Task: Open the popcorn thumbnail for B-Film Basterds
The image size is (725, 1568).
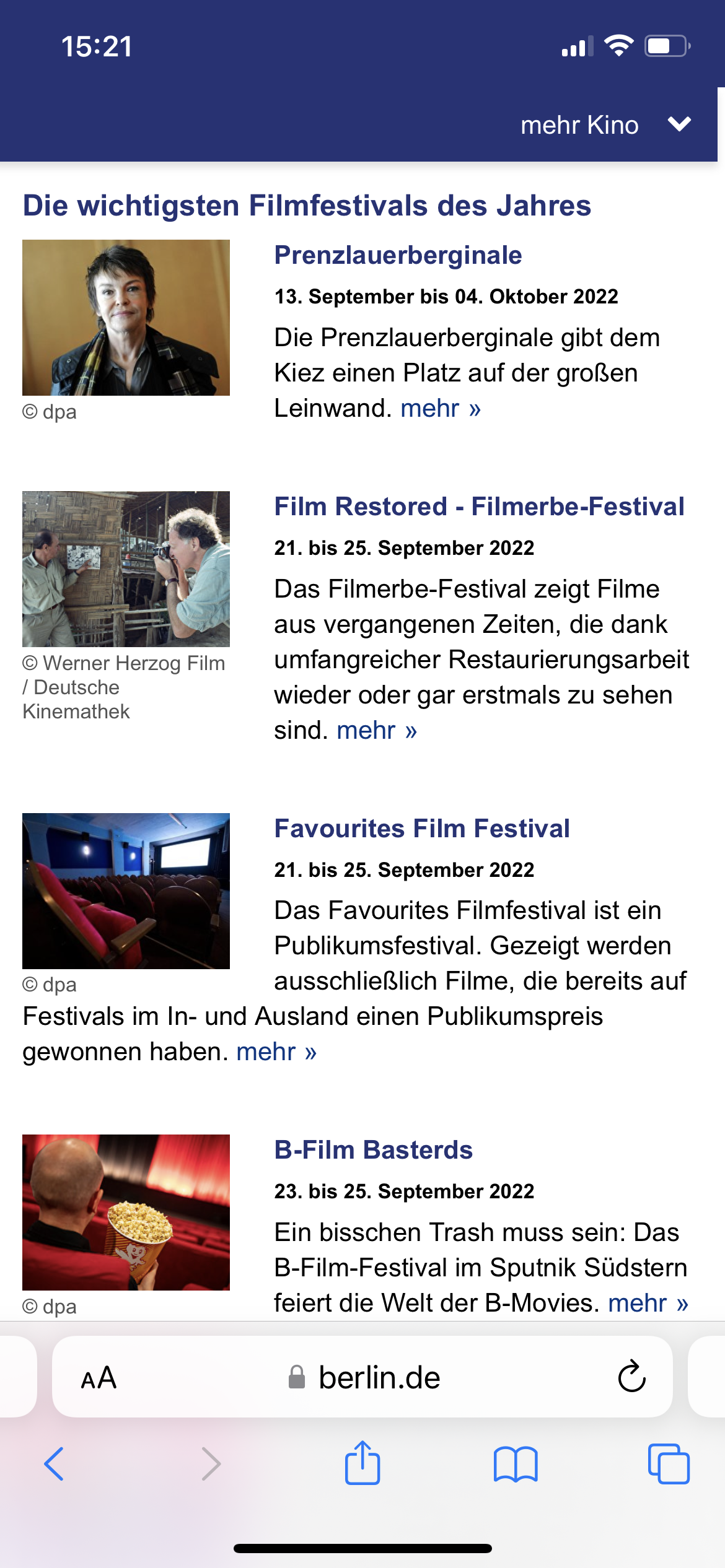Action: pyautogui.click(x=126, y=1212)
